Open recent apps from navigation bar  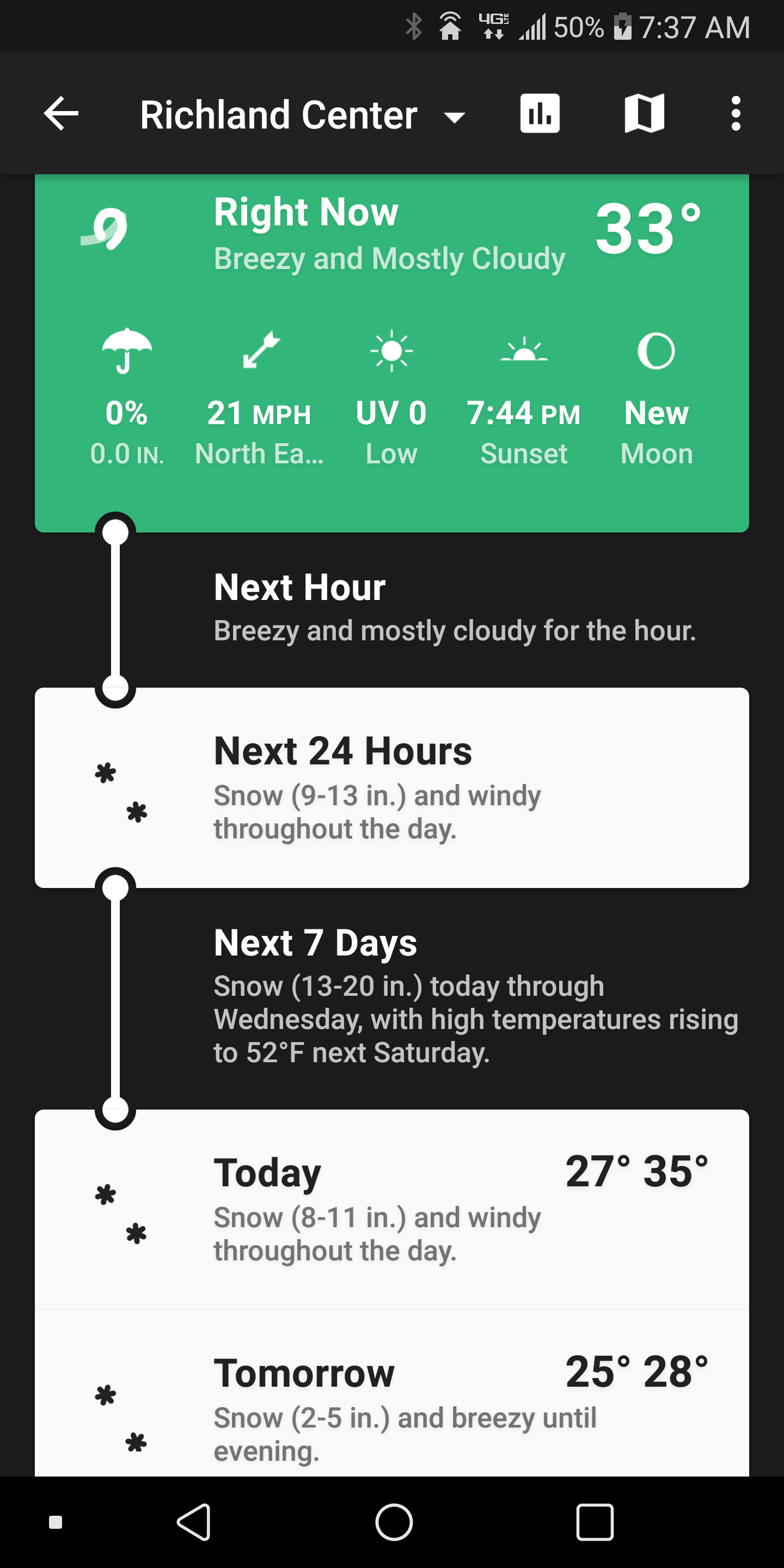[594, 1522]
